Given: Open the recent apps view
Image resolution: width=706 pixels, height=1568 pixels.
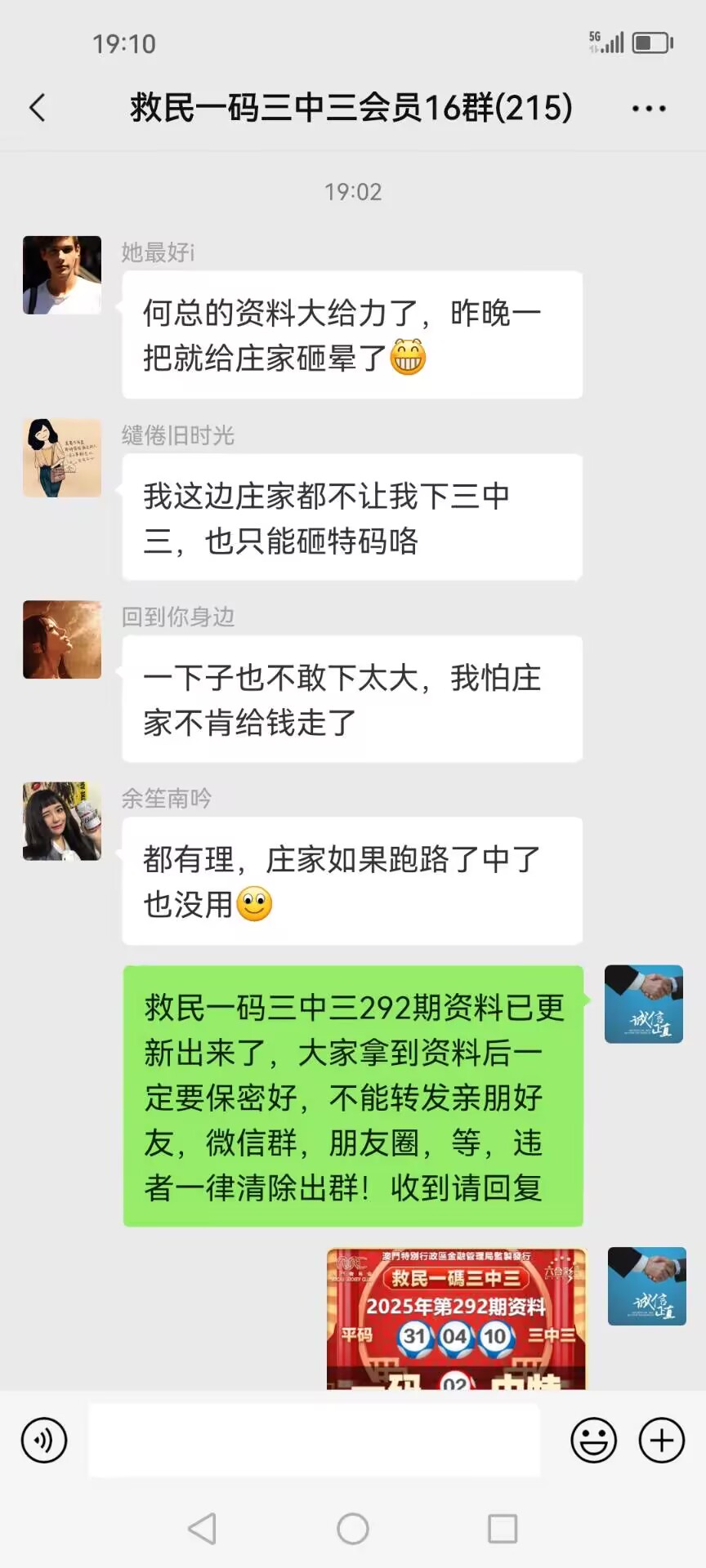Looking at the screenshot, I should (502, 1528).
